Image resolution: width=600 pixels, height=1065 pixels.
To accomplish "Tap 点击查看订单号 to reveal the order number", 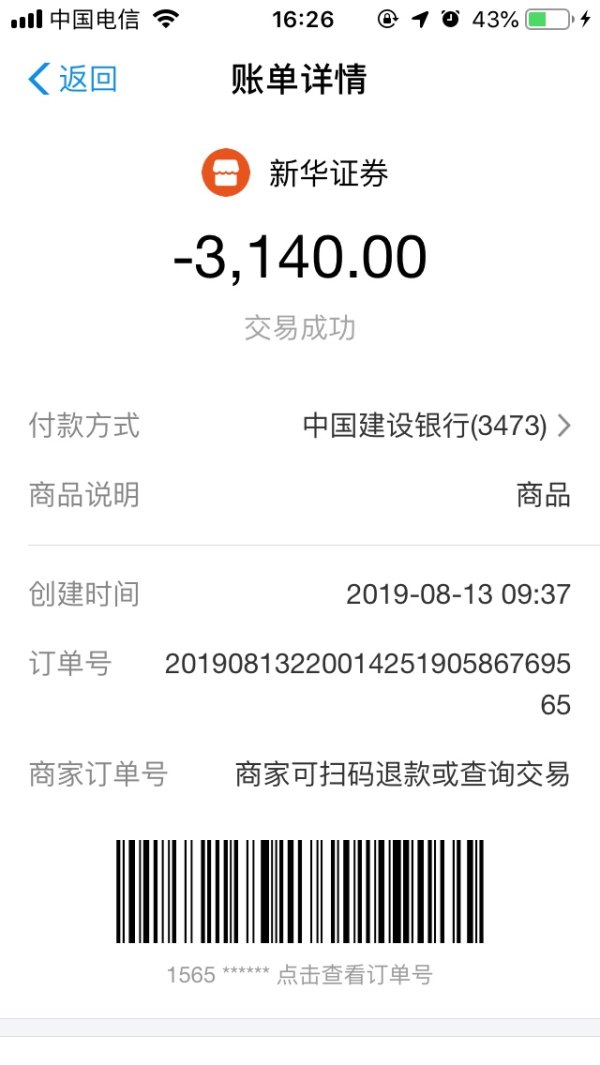I will [354, 974].
